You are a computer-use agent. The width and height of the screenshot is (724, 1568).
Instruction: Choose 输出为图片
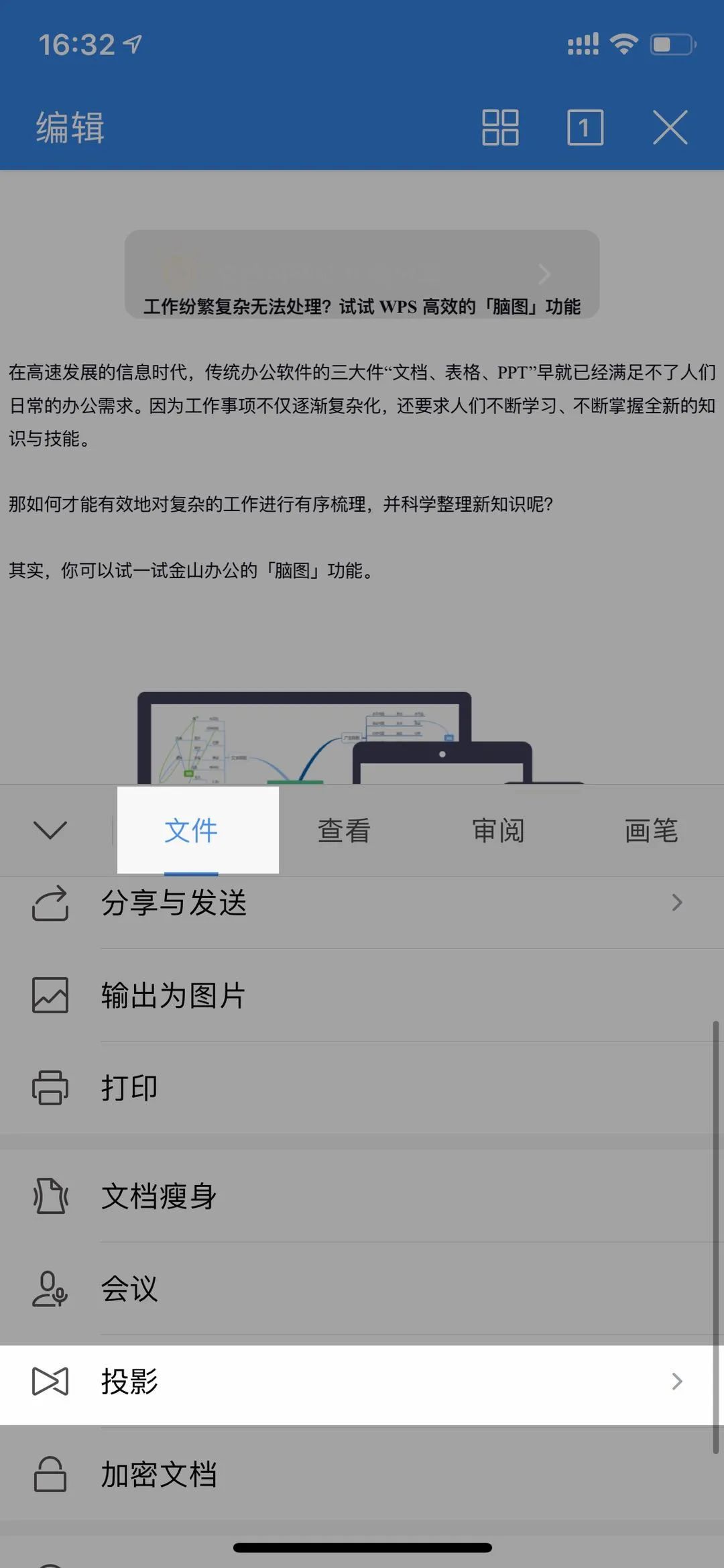(362, 995)
